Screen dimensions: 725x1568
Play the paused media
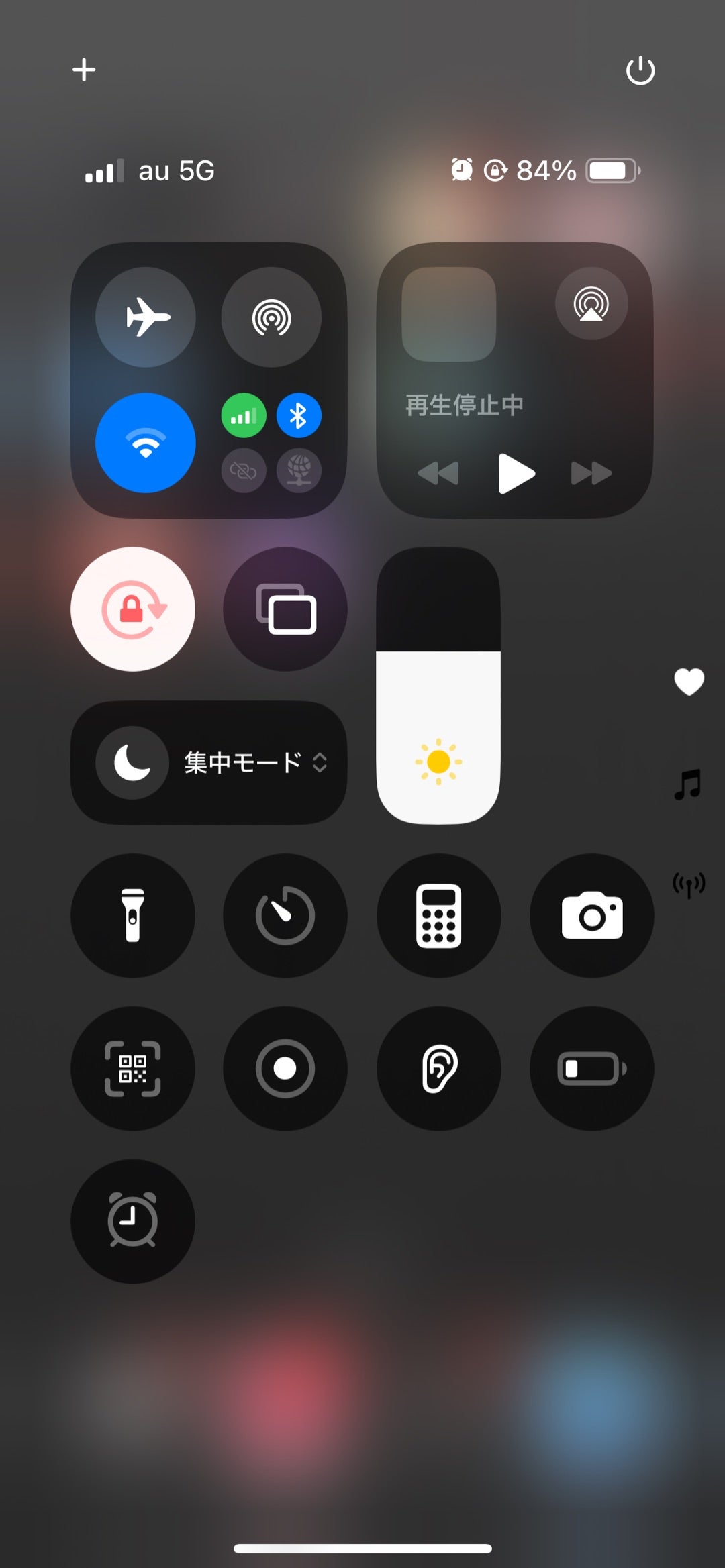pos(516,474)
